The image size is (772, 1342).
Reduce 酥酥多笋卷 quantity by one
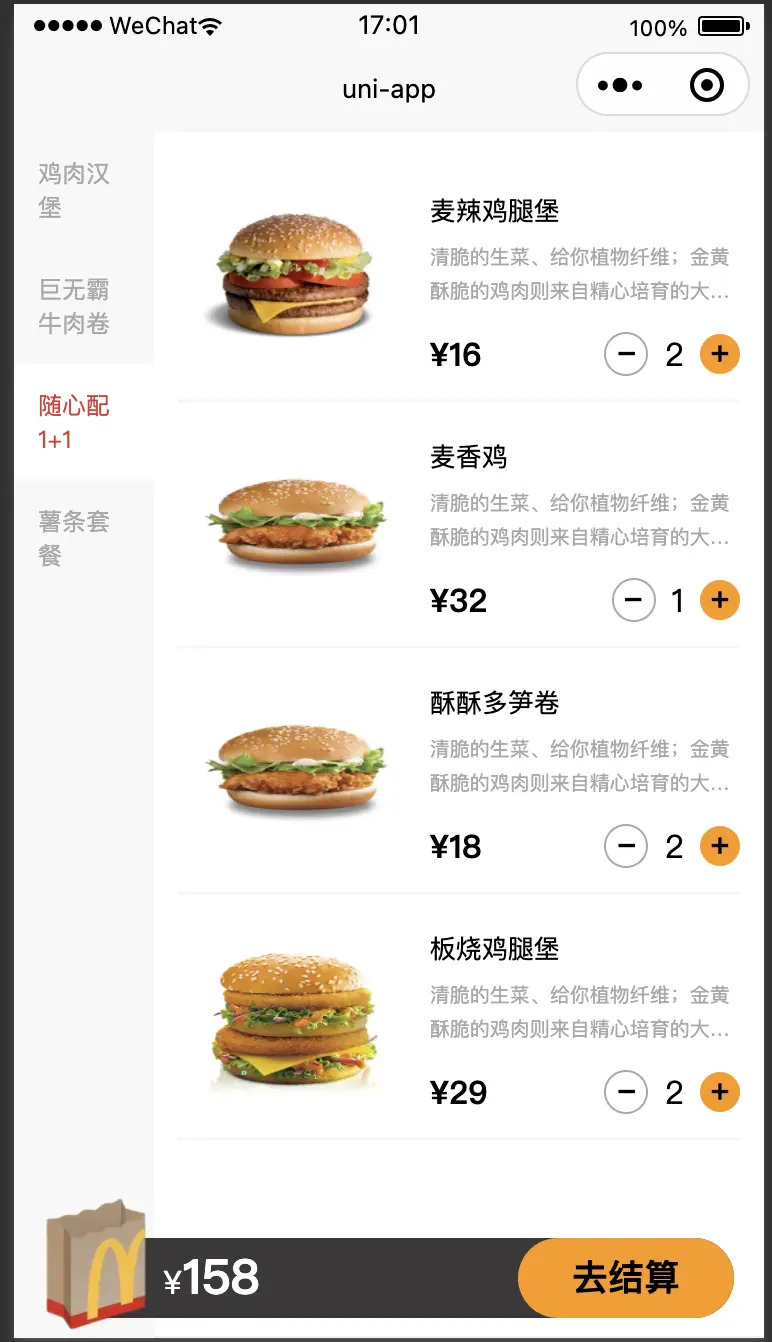tap(626, 846)
